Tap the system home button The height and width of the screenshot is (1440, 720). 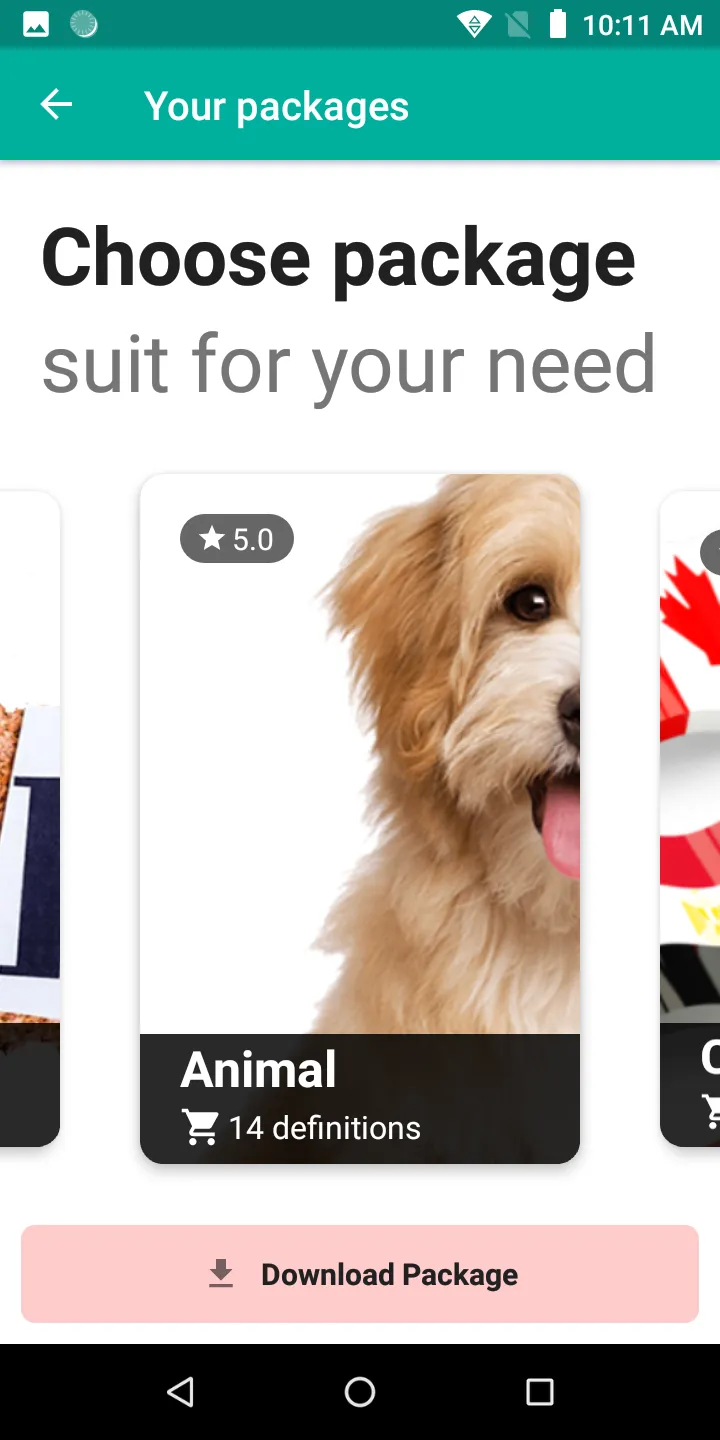coord(360,1392)
